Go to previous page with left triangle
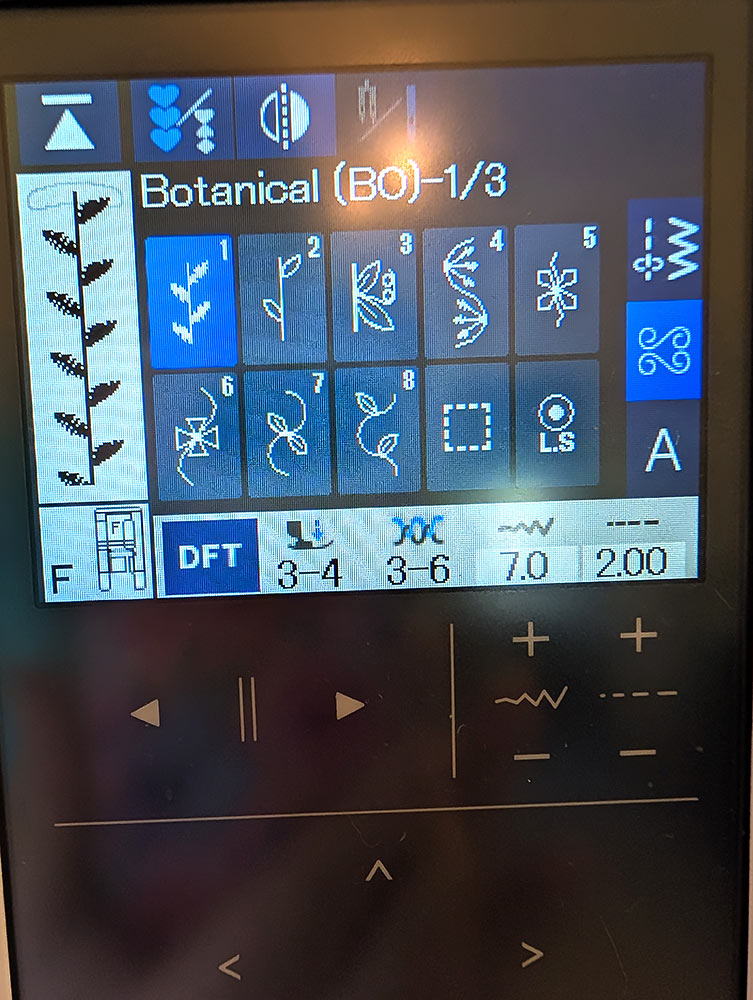 point(146,713)
